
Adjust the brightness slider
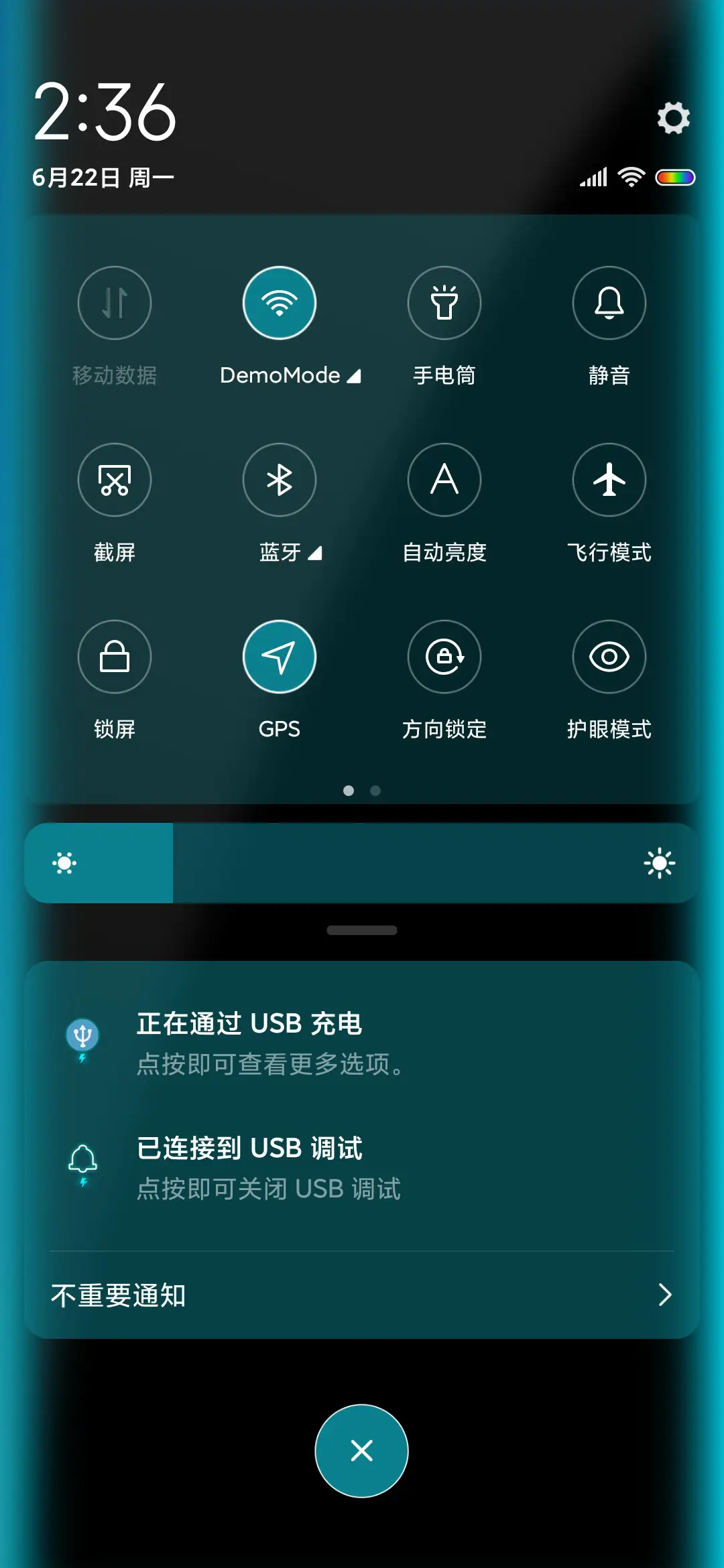(362, 862)
